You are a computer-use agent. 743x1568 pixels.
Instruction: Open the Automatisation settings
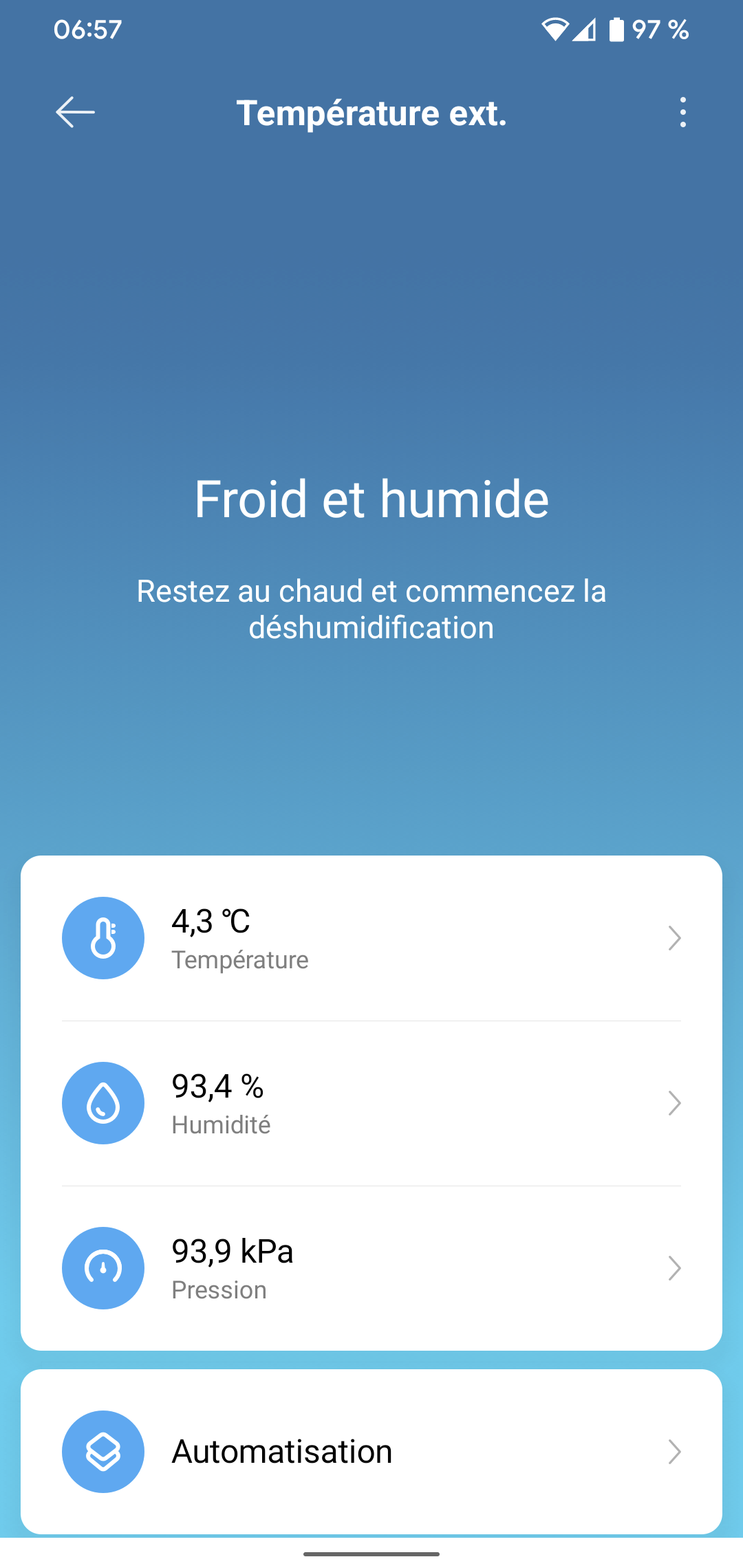click(x=371, y=1451)
